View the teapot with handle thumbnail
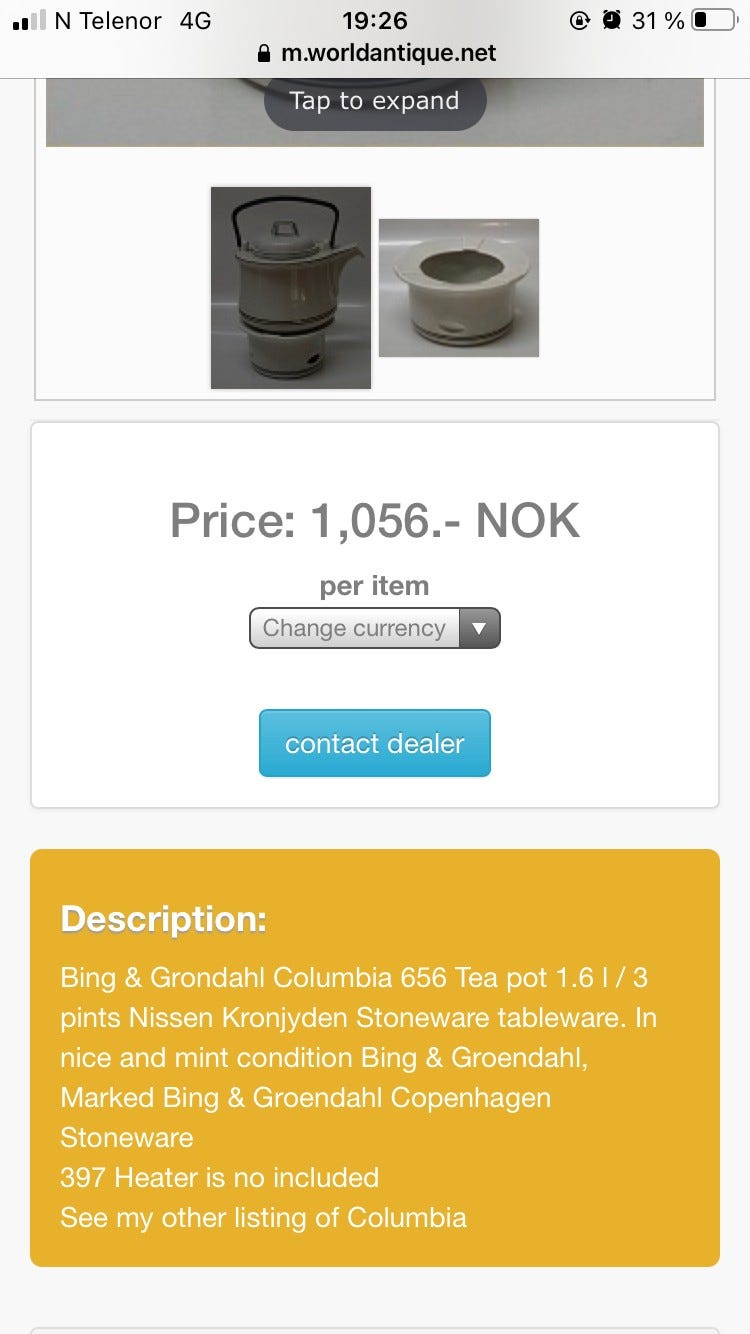This screenshot has height=1334, width=750. (291, 288)
